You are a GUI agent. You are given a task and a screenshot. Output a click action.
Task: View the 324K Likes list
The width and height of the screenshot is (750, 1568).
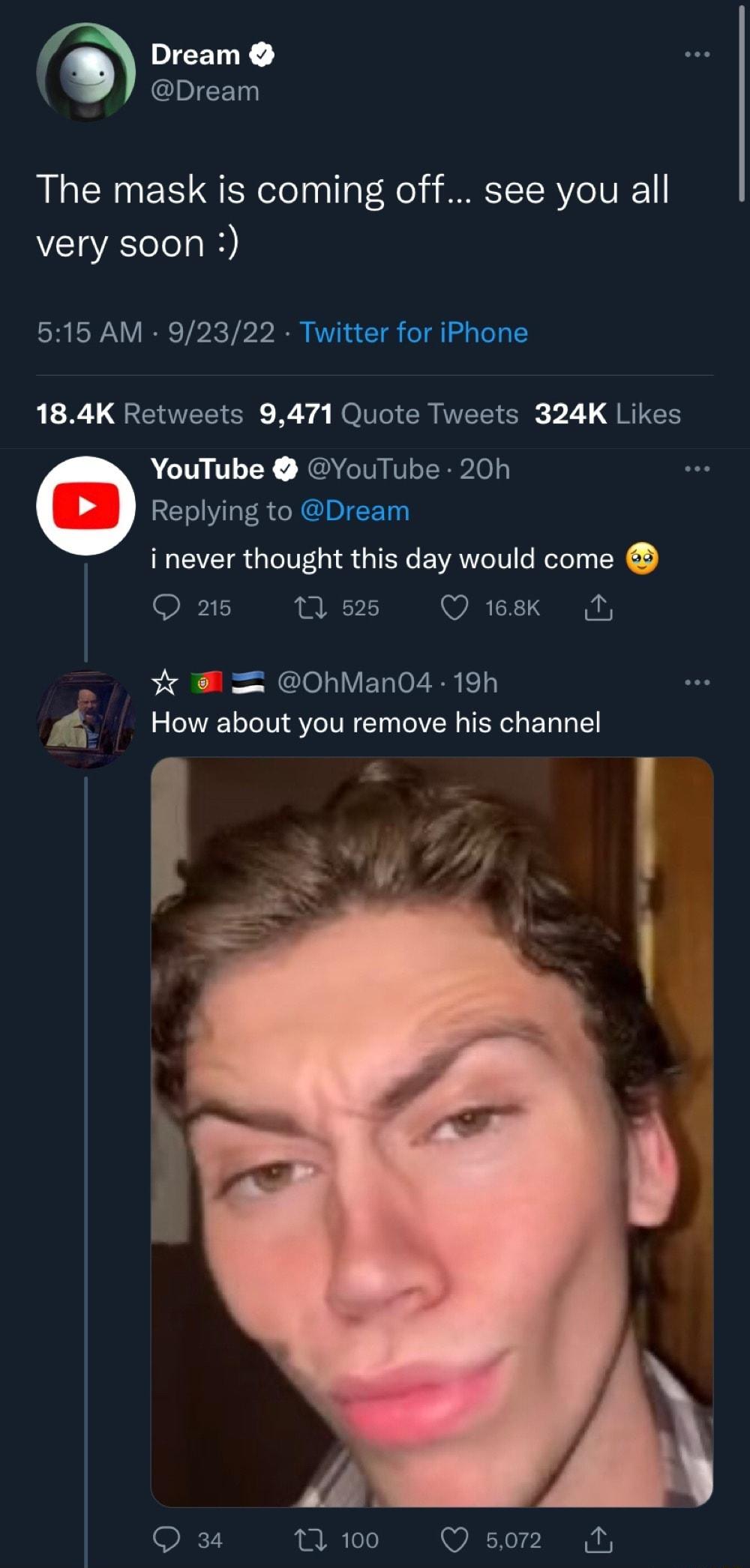607,414
